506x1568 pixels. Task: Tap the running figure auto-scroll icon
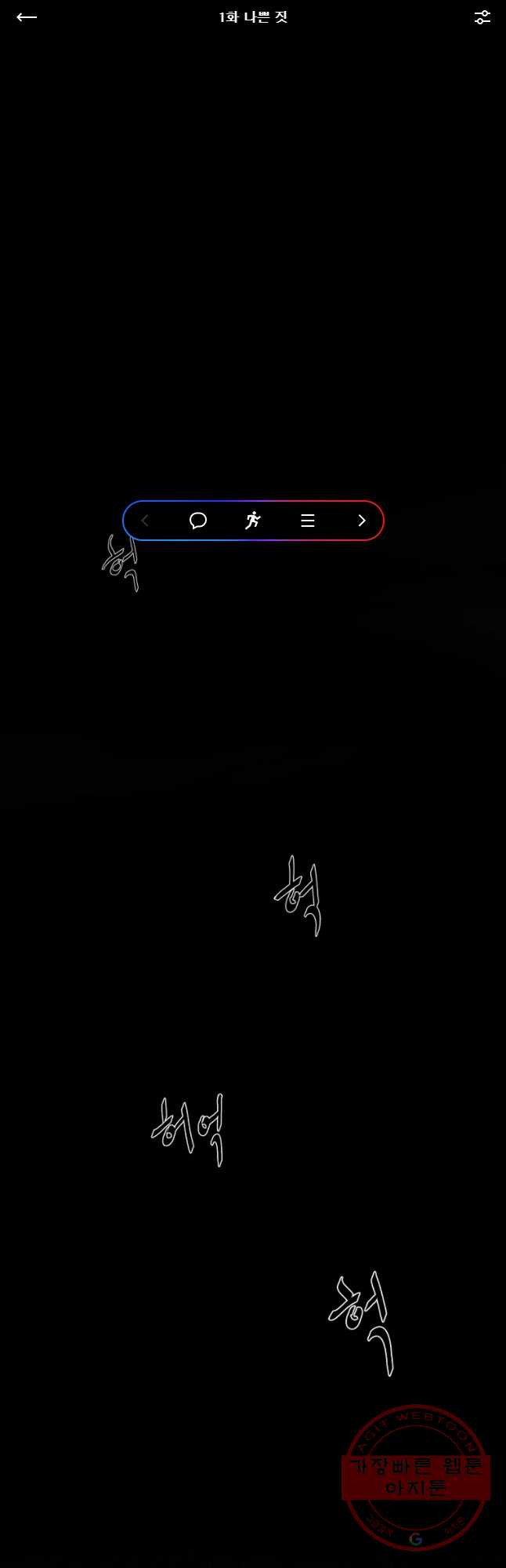click(252, 521)
